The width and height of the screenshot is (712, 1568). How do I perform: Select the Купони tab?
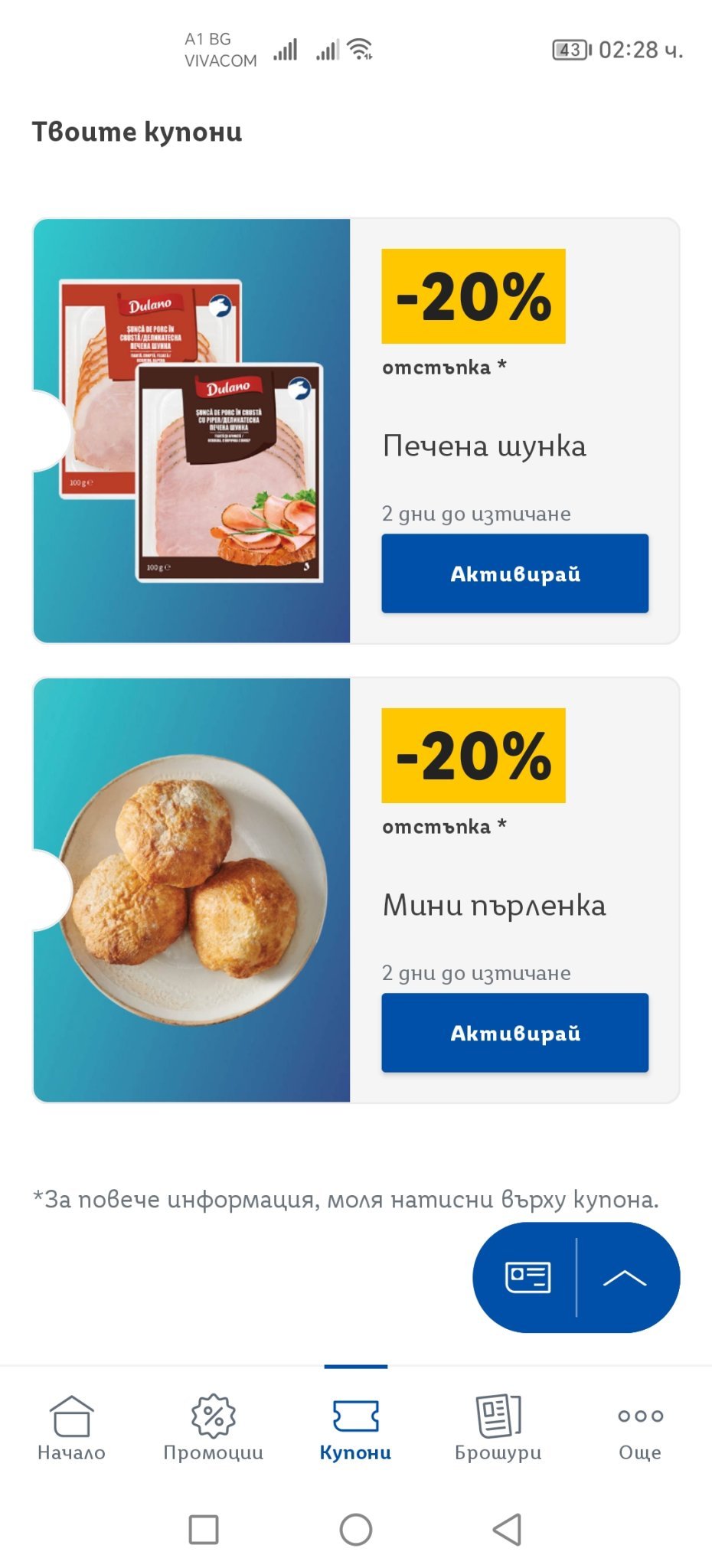355,1427
